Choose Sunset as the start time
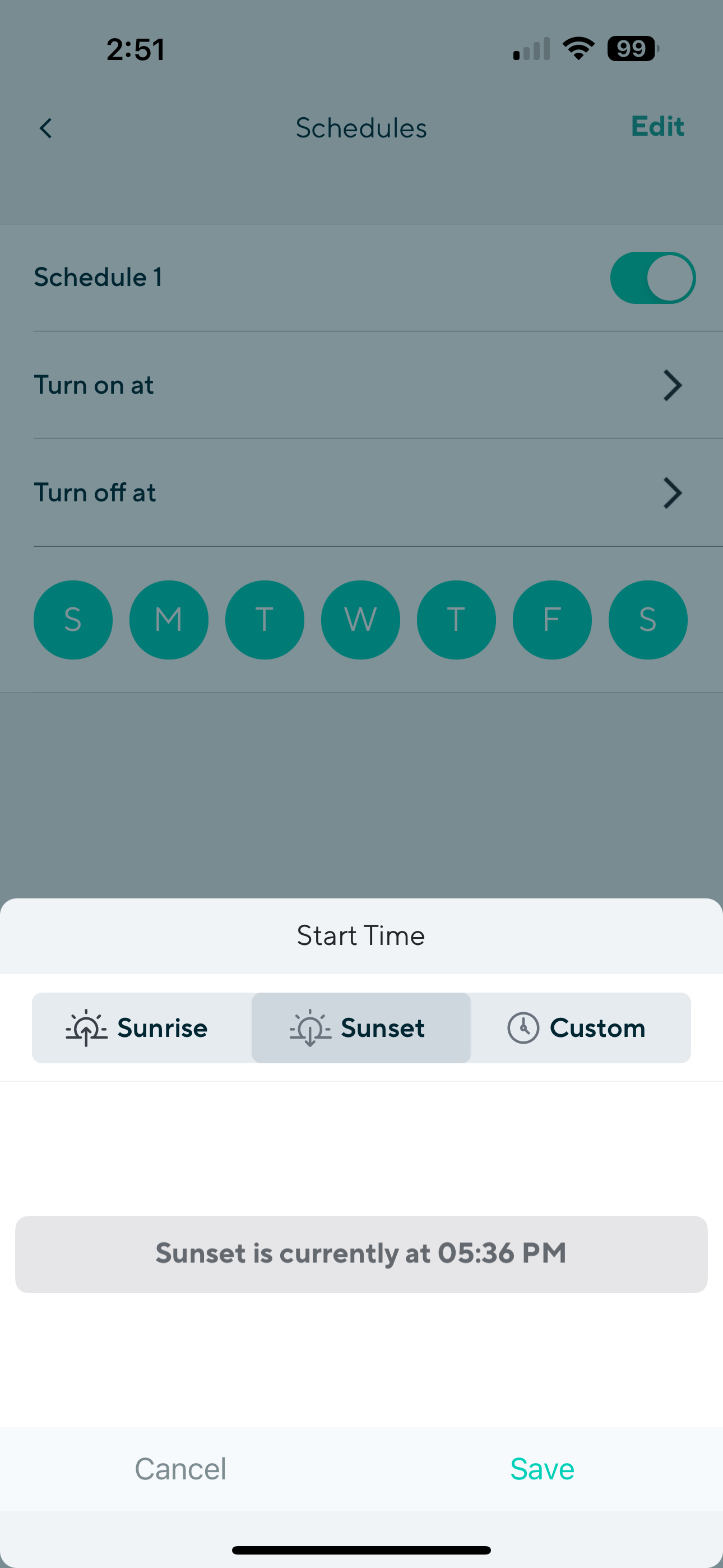 pos(361,1028)
